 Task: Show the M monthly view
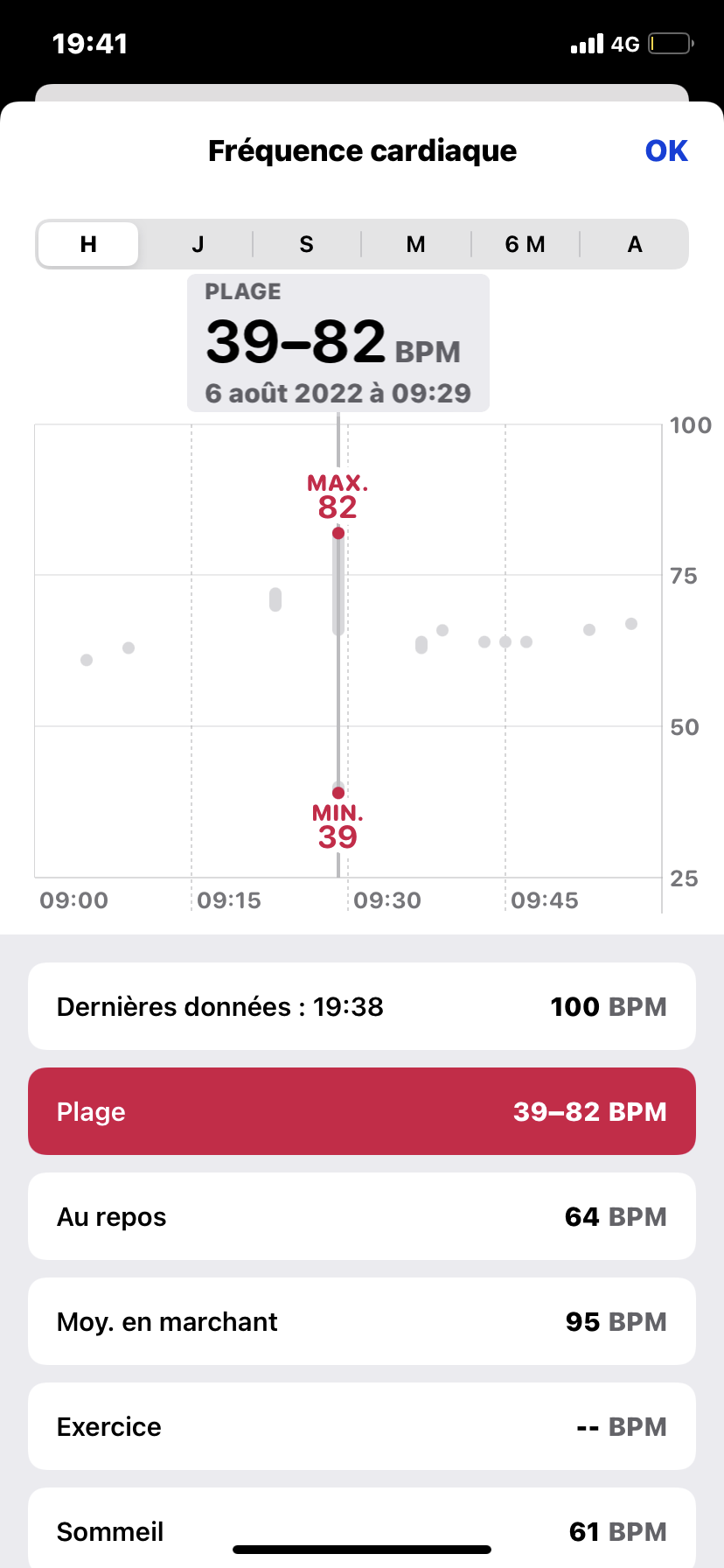pos(415,244)
